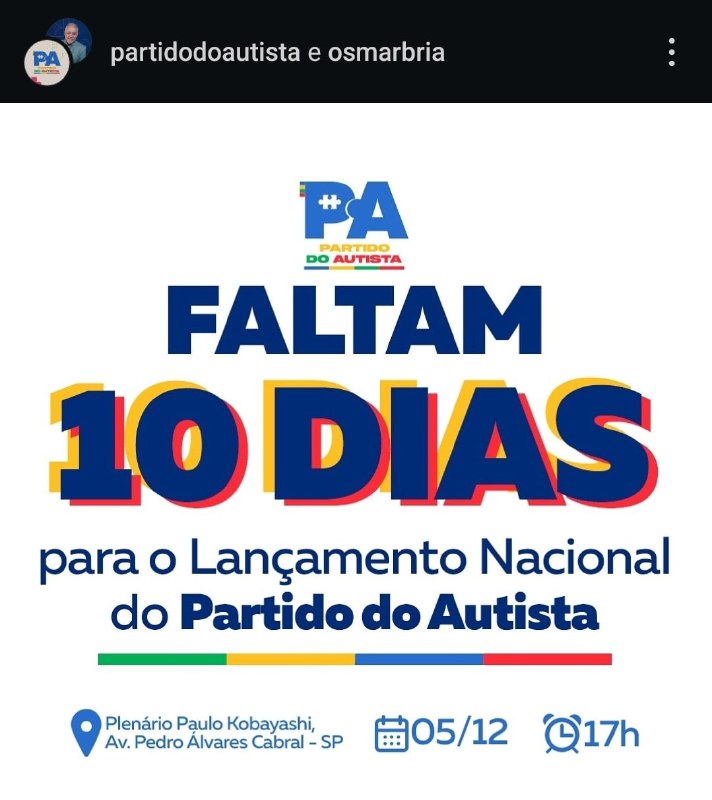Open the post's three-dot options menu
The height and width of the screenshot is (800, 712).
(x=672, y=52)
